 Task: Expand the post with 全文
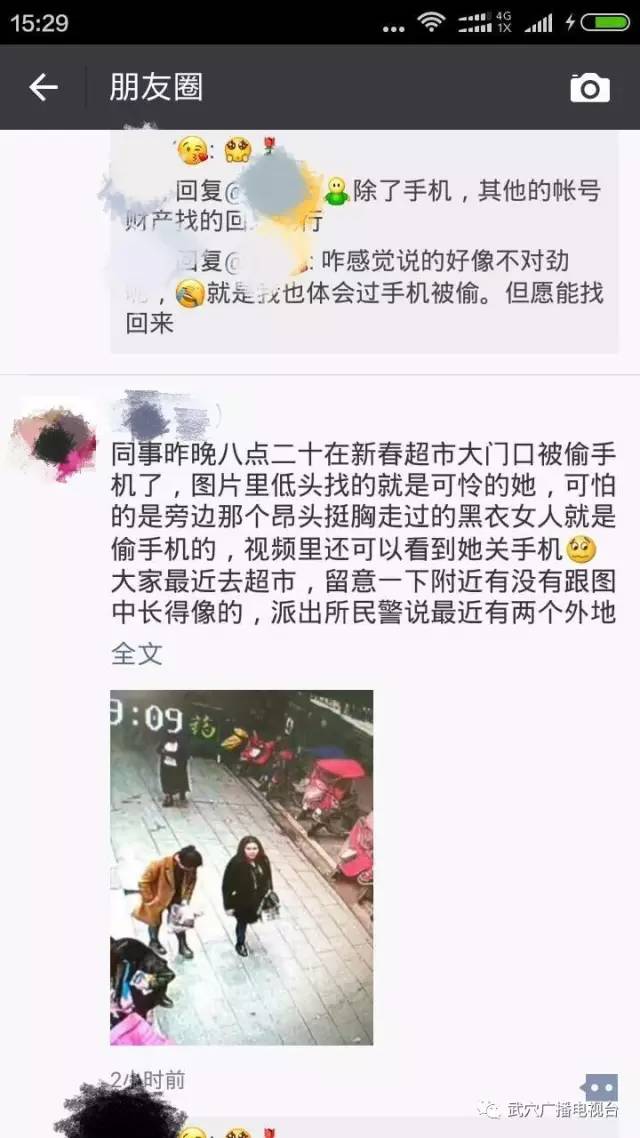[136, 654]
